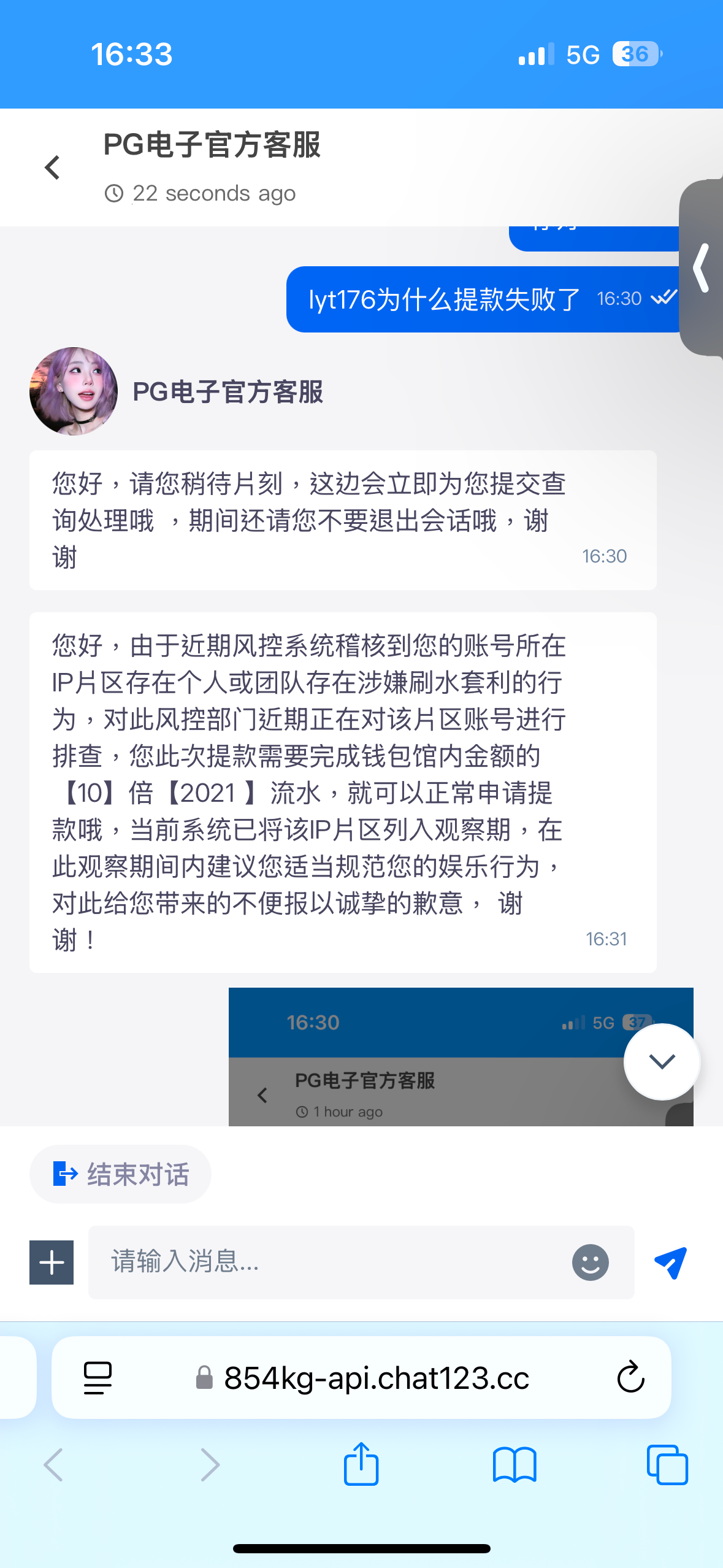The image size is (723, 1568).
Task: Open Safari page settings menu
Action: [98, 1378]
